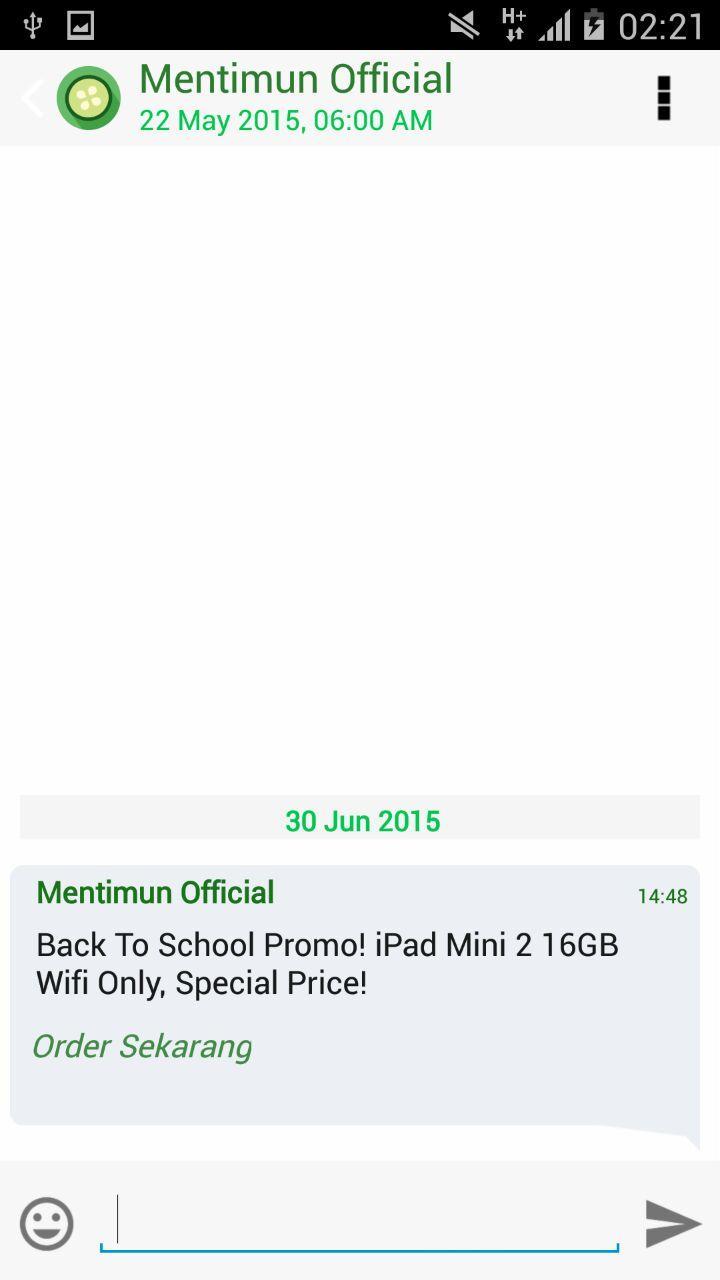Tap the 30 Jun 2015 date header

click(x=360, y=819)
